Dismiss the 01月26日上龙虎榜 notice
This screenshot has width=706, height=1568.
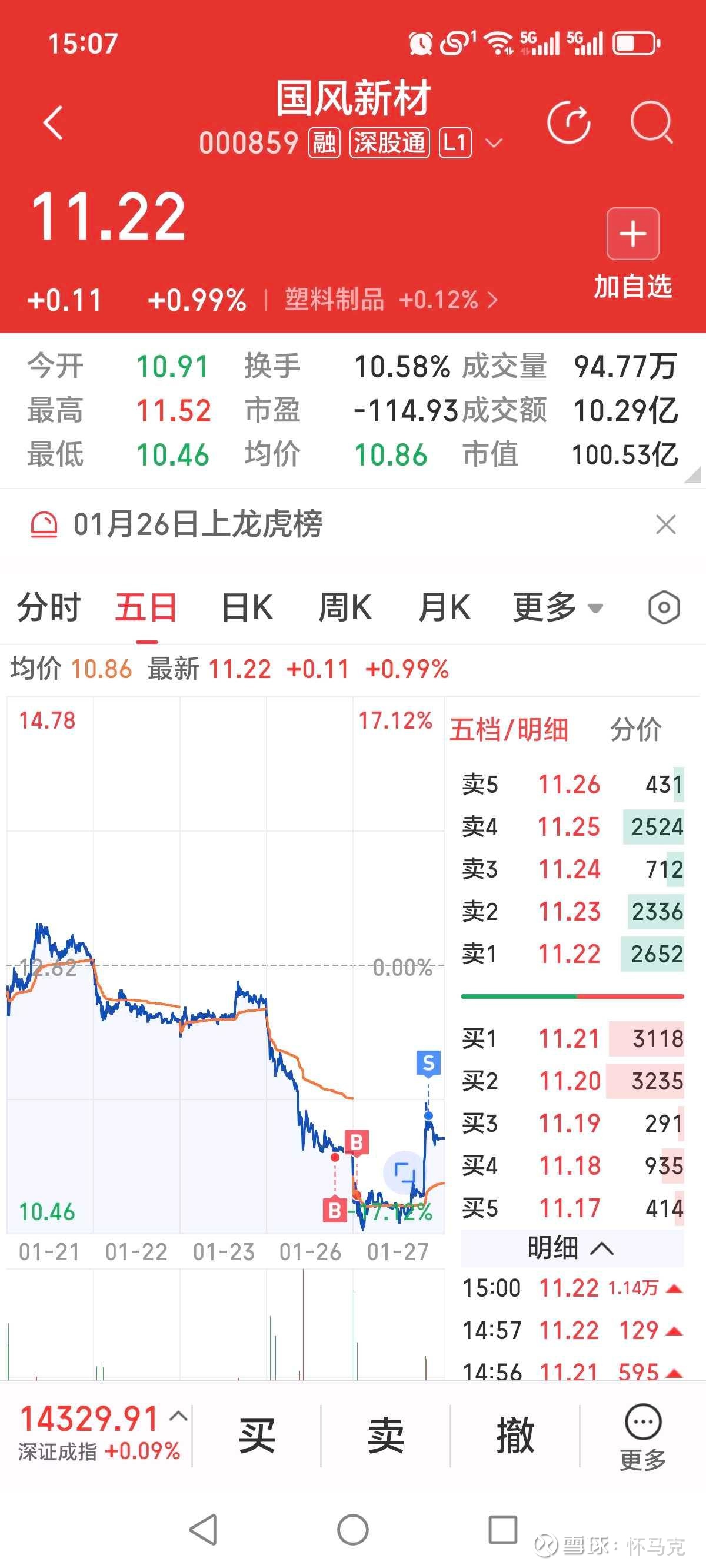click(x=666, y=524)
